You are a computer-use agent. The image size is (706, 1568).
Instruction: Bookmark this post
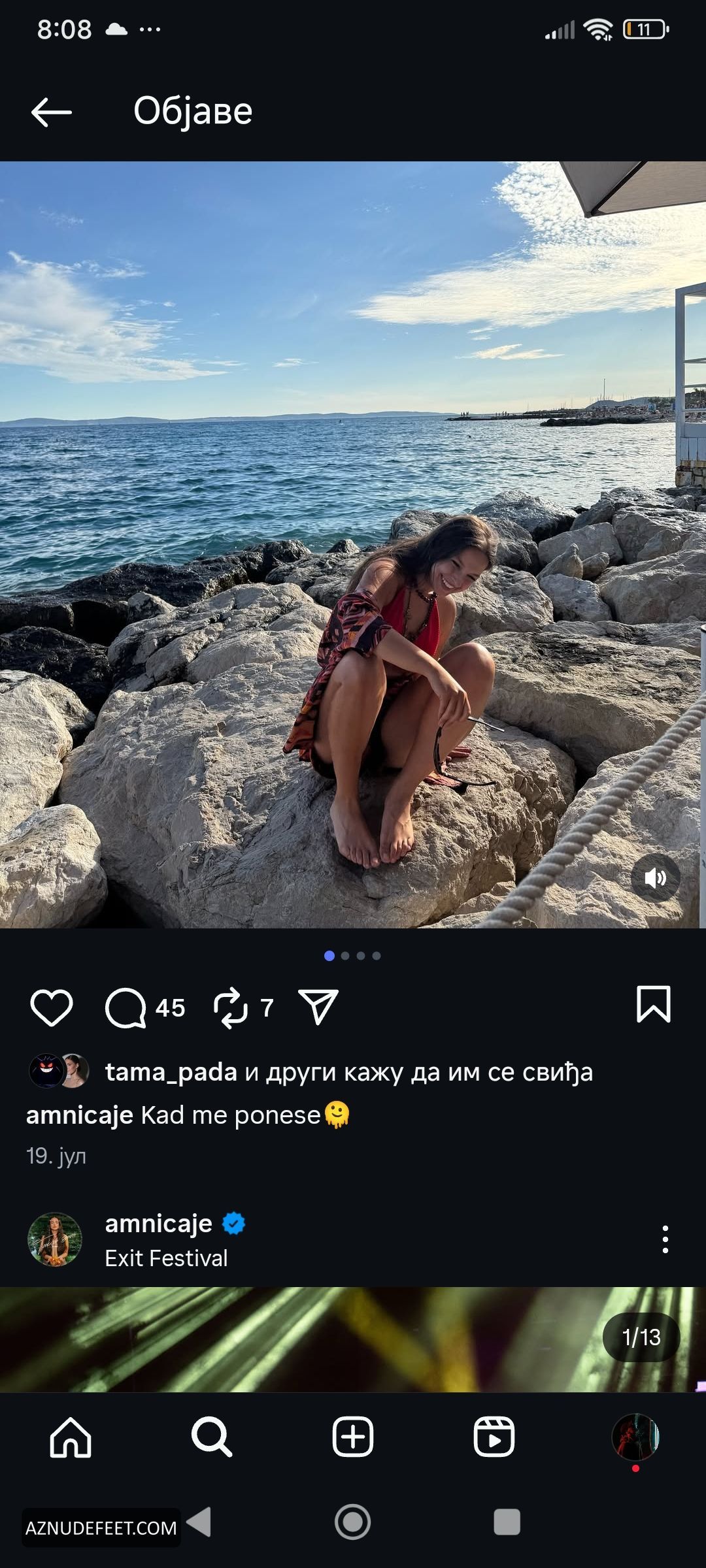click(x=654, y=1004)
